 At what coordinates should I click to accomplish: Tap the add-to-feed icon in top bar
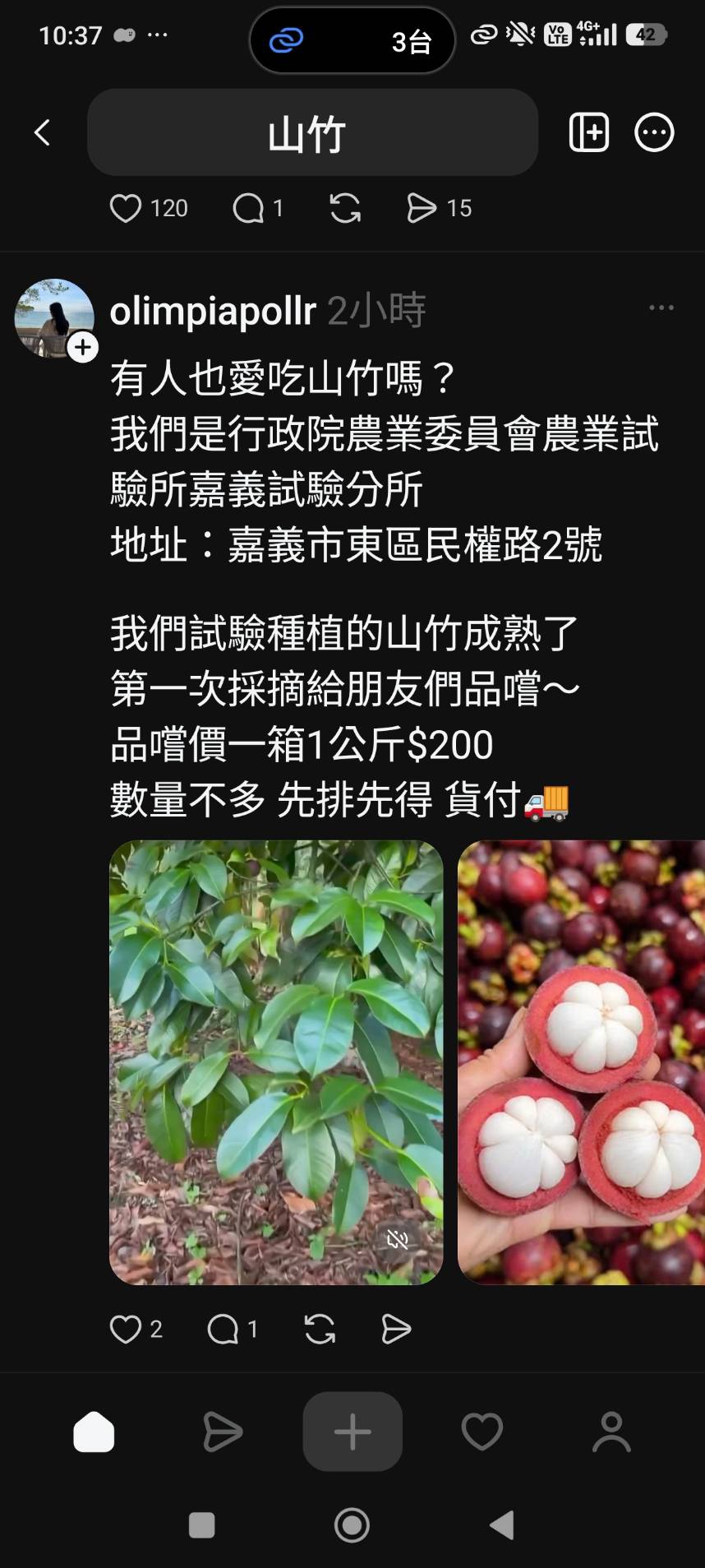tap(588, 132)
